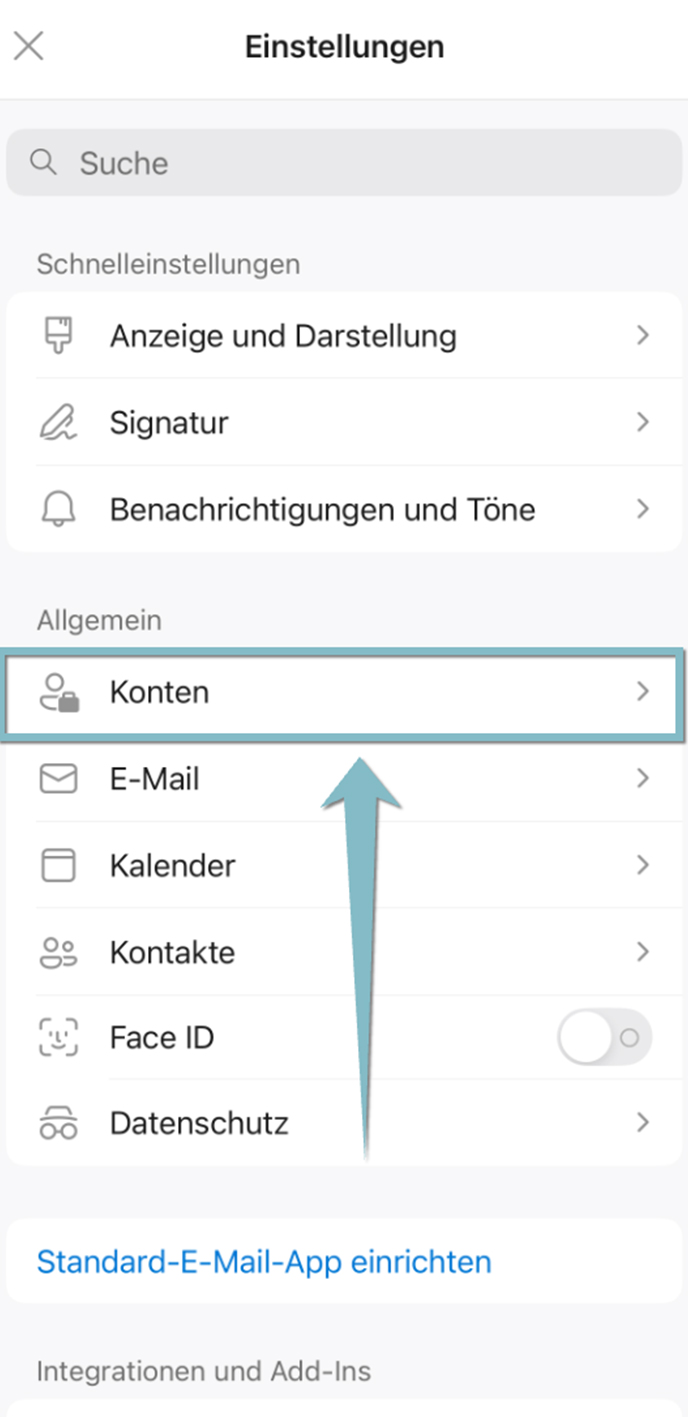688x1417 pixels.
Task: Toggle the Face ID switch
Action: pyautogui.click(x=605, y=1037)
